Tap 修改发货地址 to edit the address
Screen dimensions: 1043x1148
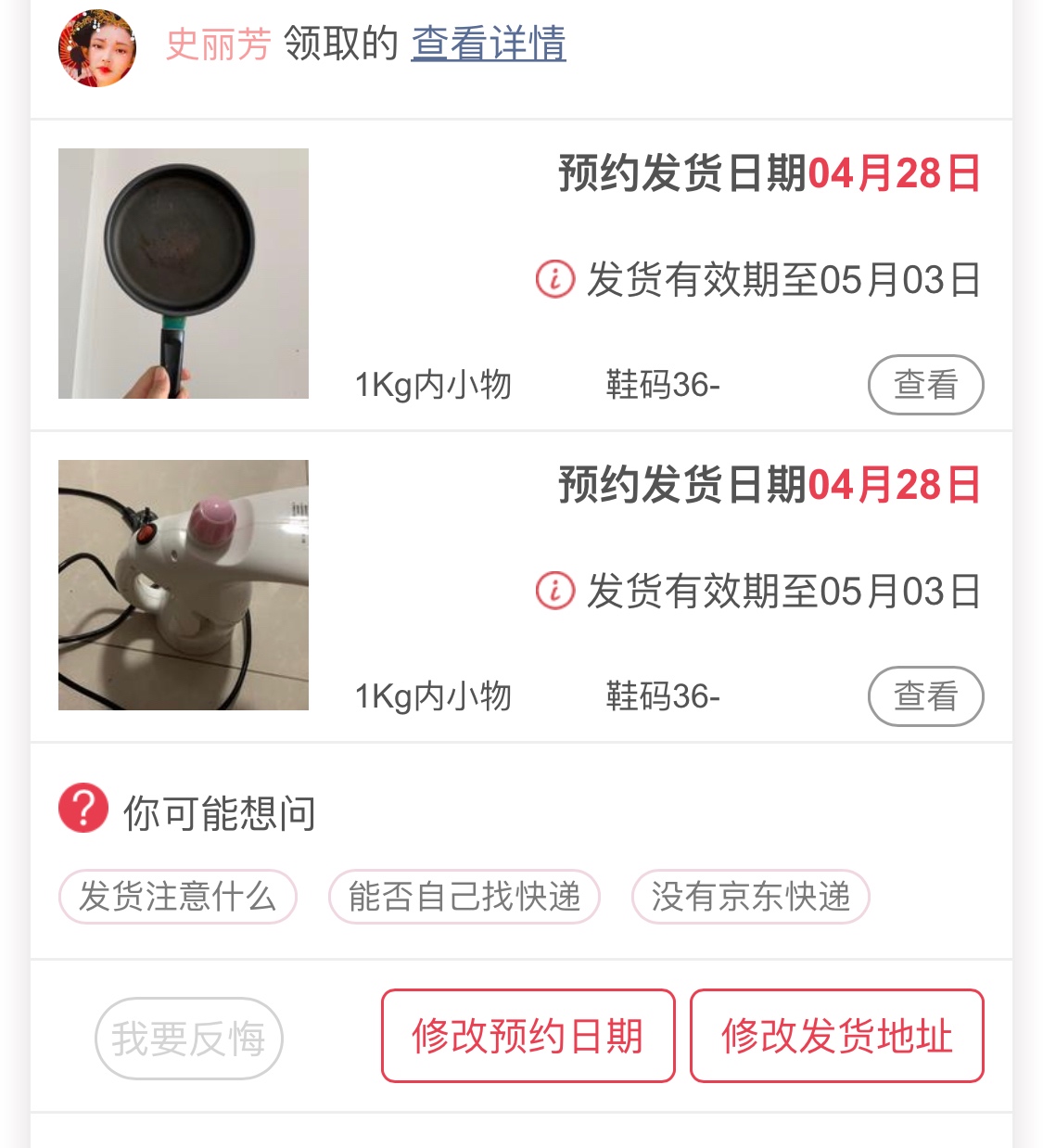836,1036
